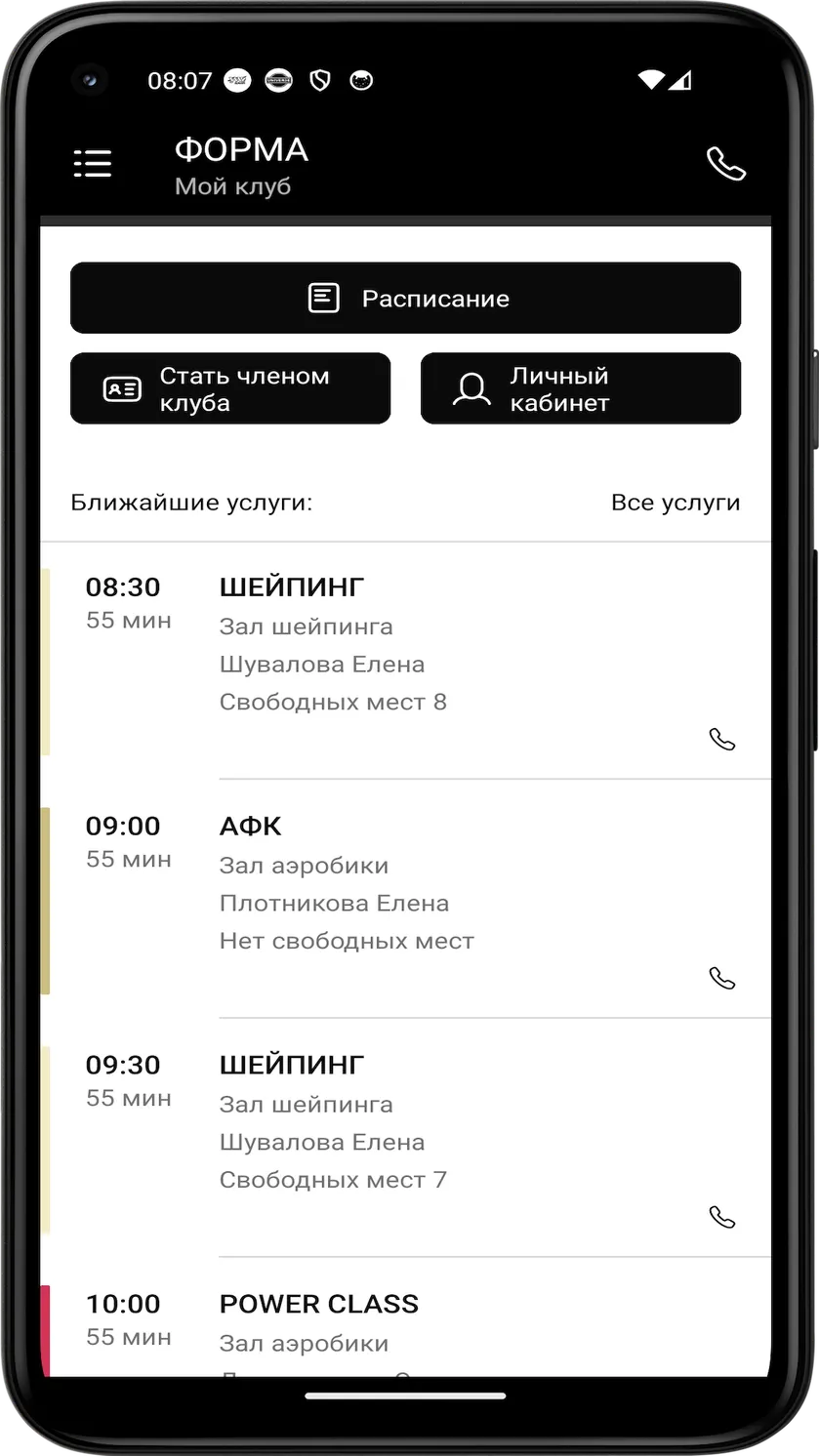This screenshot has height=1456, width=819.
Task: Tap Стать членом клуба button
Action: tap(230, 388)
